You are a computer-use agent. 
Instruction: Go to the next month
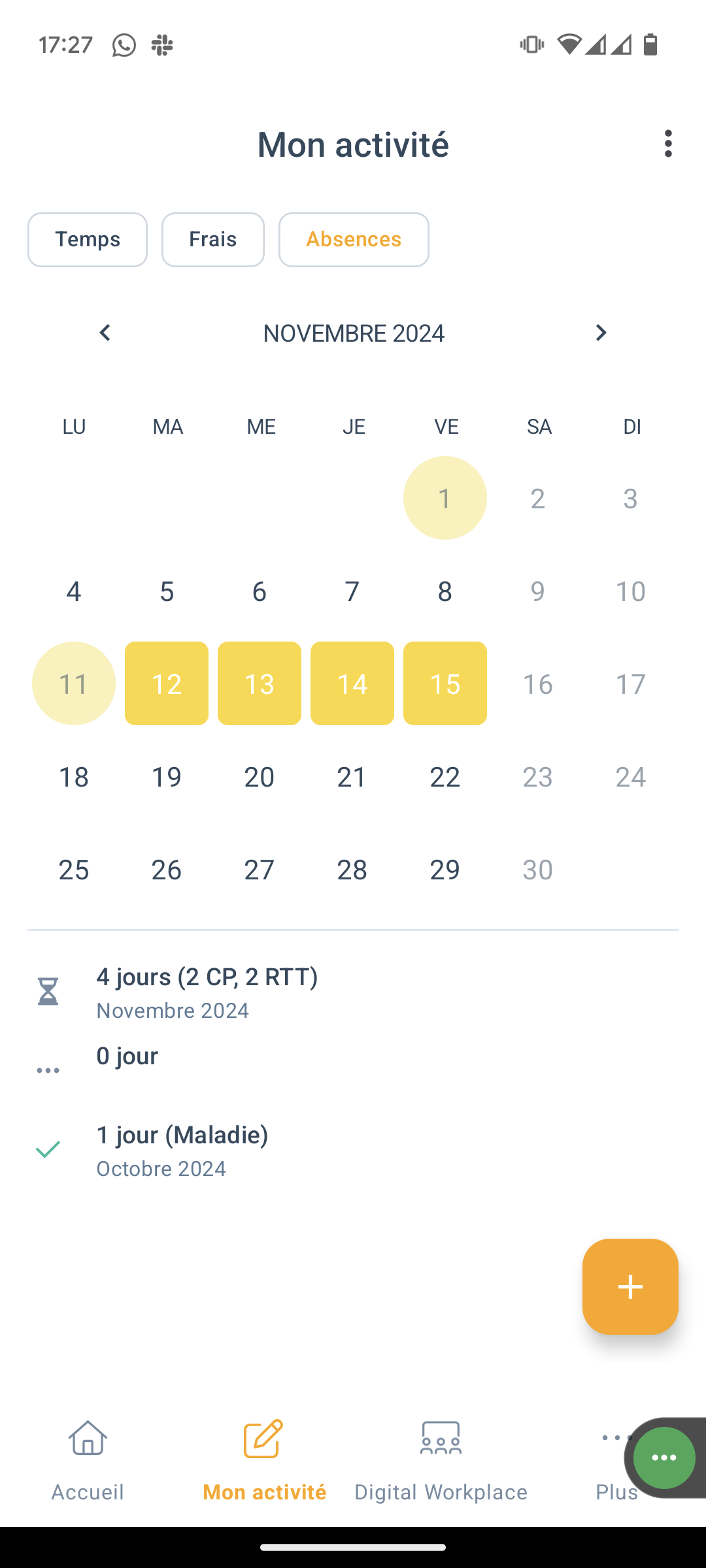pos(601,333)
